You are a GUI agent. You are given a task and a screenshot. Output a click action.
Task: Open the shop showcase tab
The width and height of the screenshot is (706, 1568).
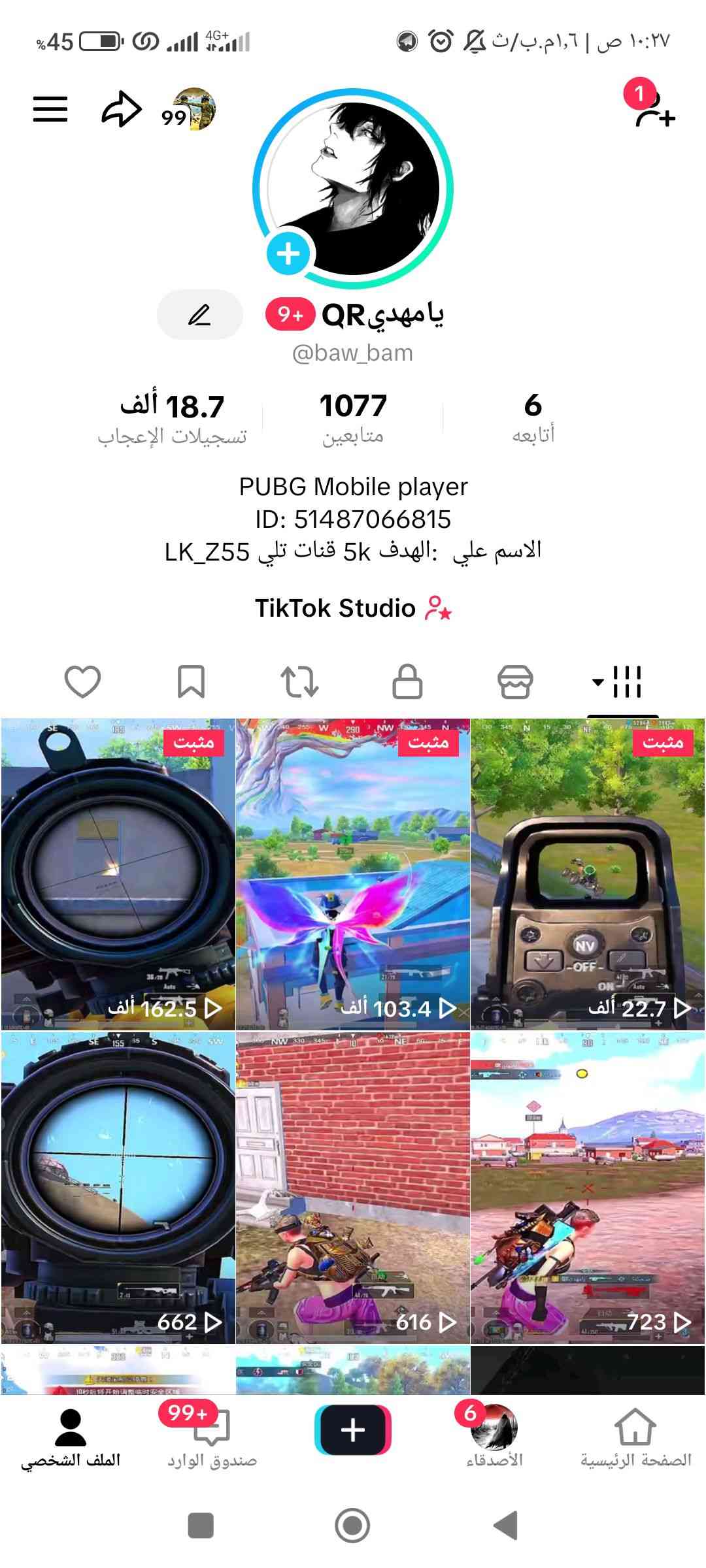515,682
